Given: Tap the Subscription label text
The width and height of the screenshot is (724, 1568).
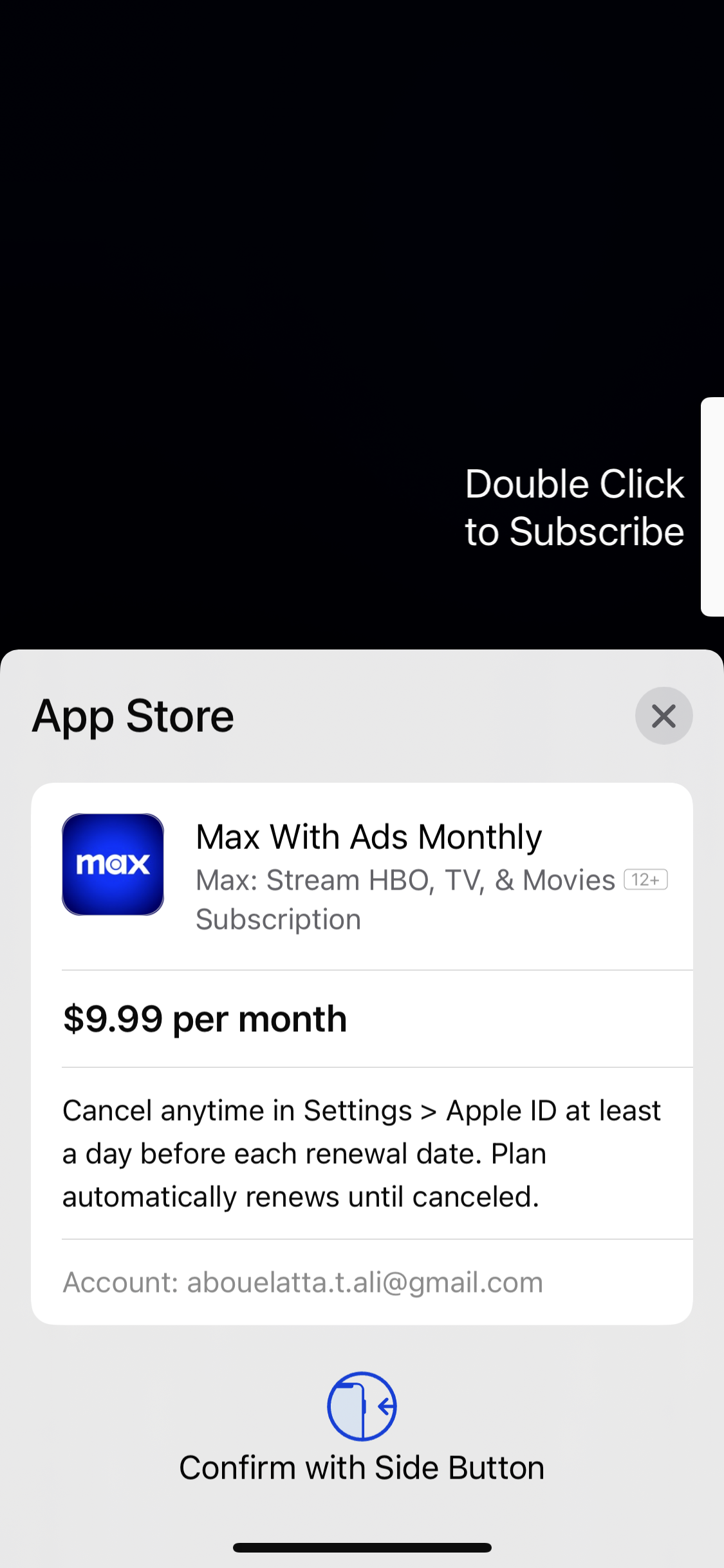Looking at the screenshot, I should click(278, 919).
